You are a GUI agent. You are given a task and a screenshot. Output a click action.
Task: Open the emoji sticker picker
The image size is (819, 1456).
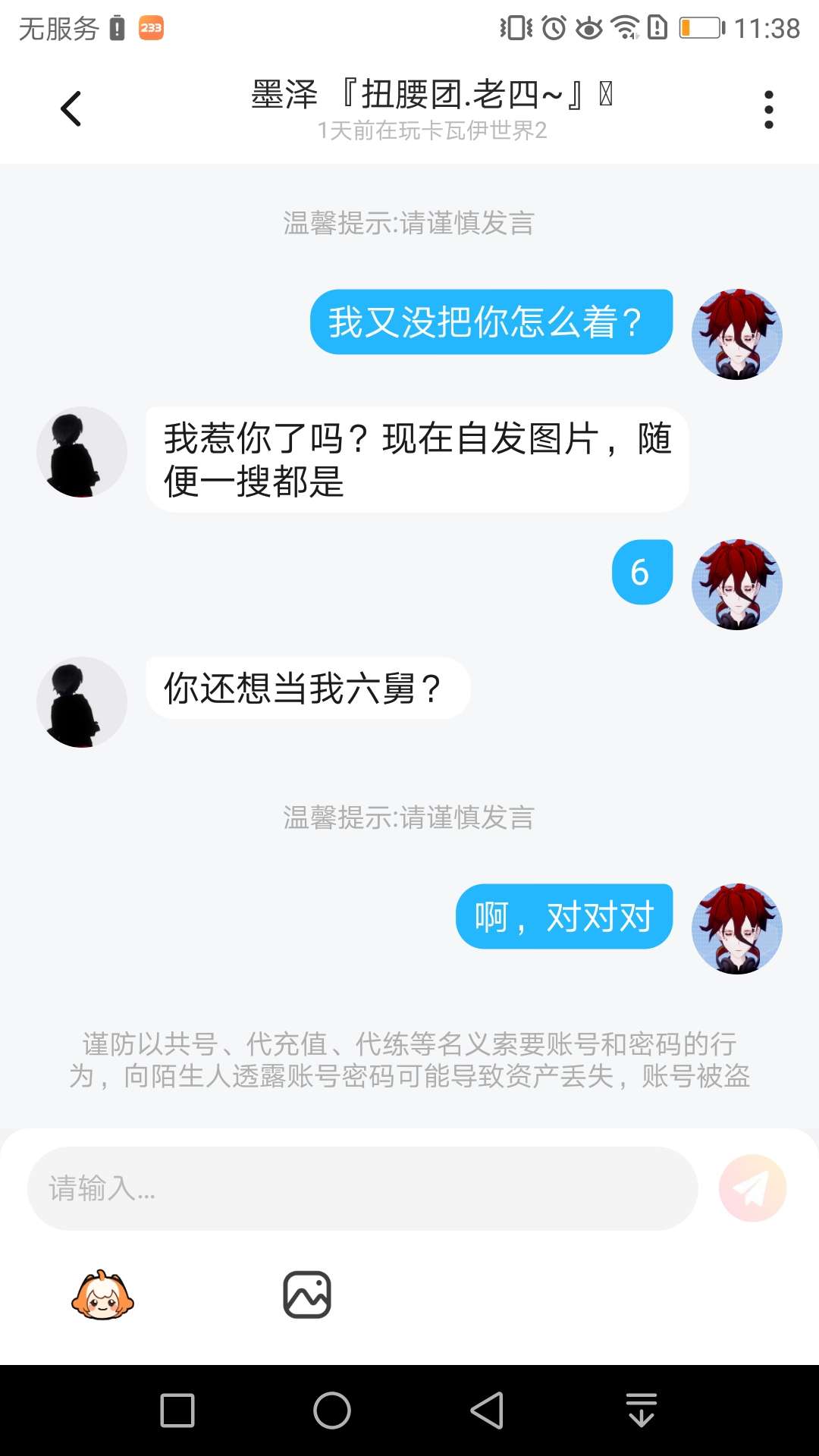pyautogui.click(x=102, y=1295)
